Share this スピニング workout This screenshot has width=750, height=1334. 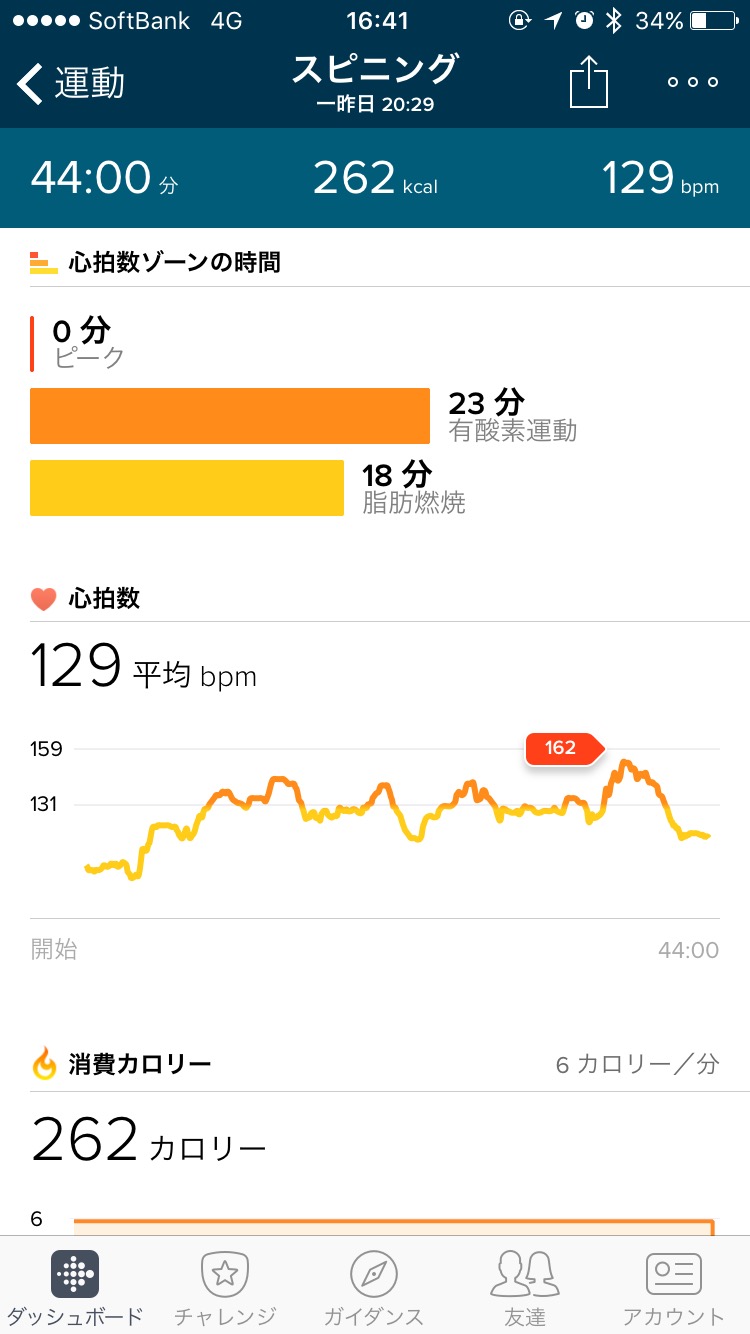click(x=589, y=82)
